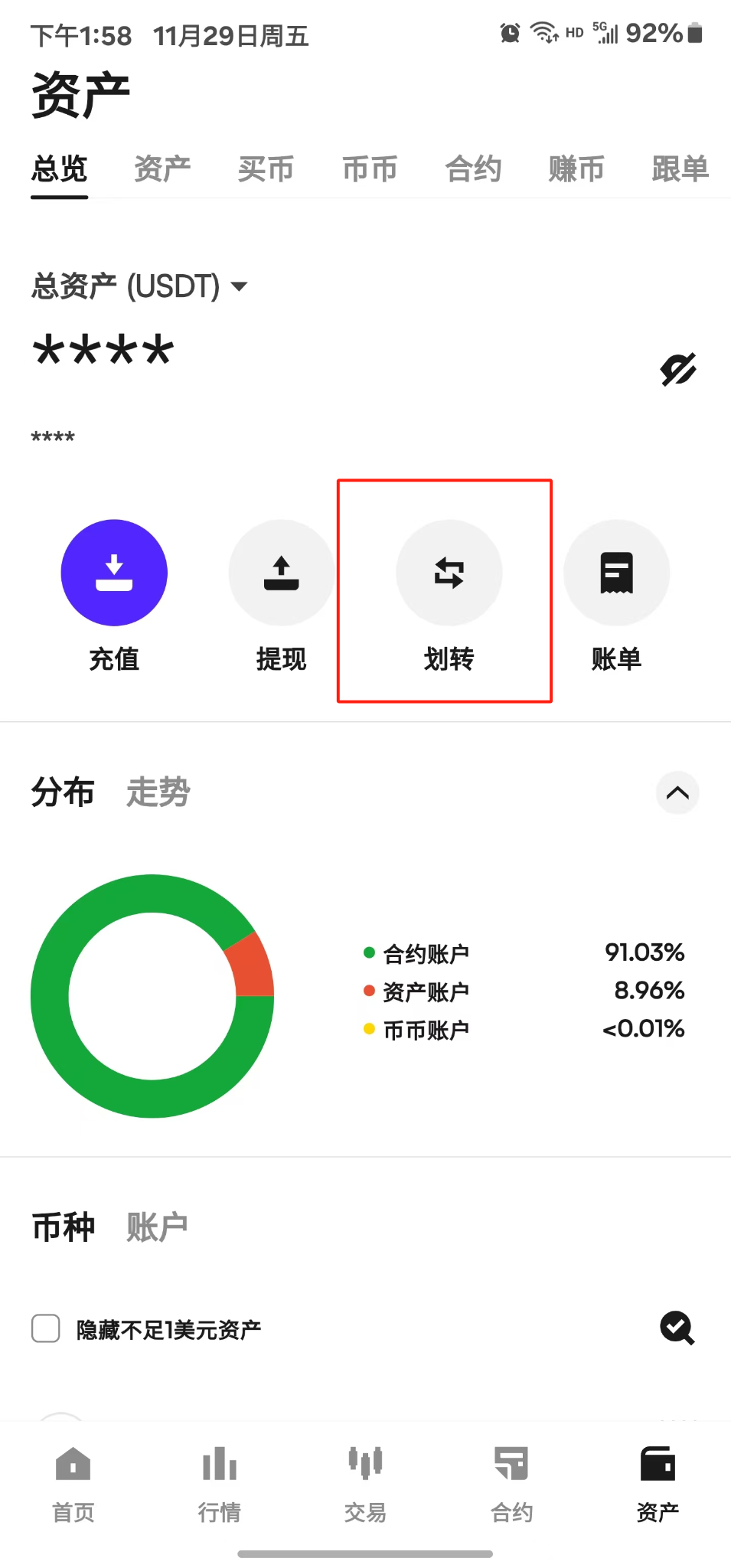
Task: Switch to the 币币 tab
Action: [370, 168]
